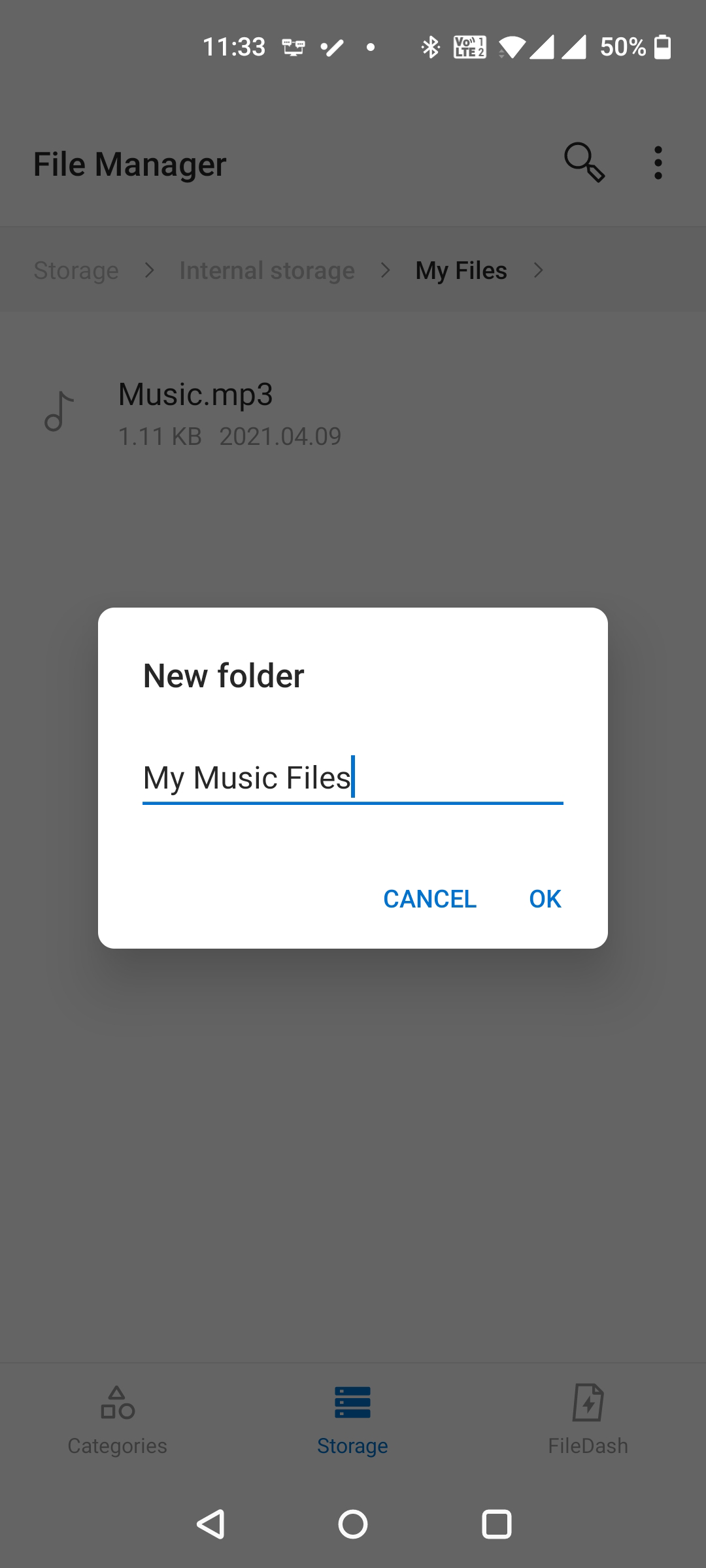Go to Storage in the breadcrumb

tap(76, 270)
